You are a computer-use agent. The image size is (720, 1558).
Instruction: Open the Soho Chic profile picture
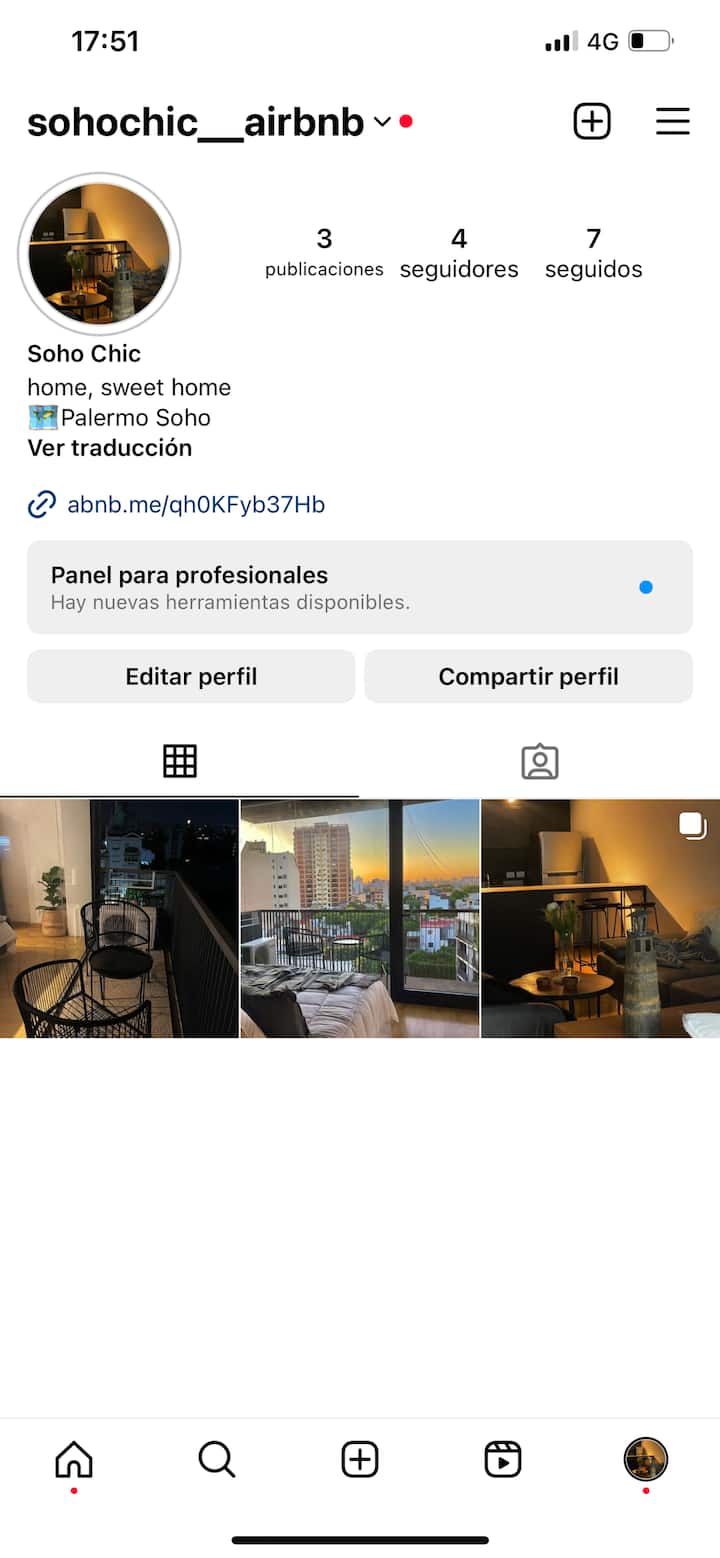(99, 254)
